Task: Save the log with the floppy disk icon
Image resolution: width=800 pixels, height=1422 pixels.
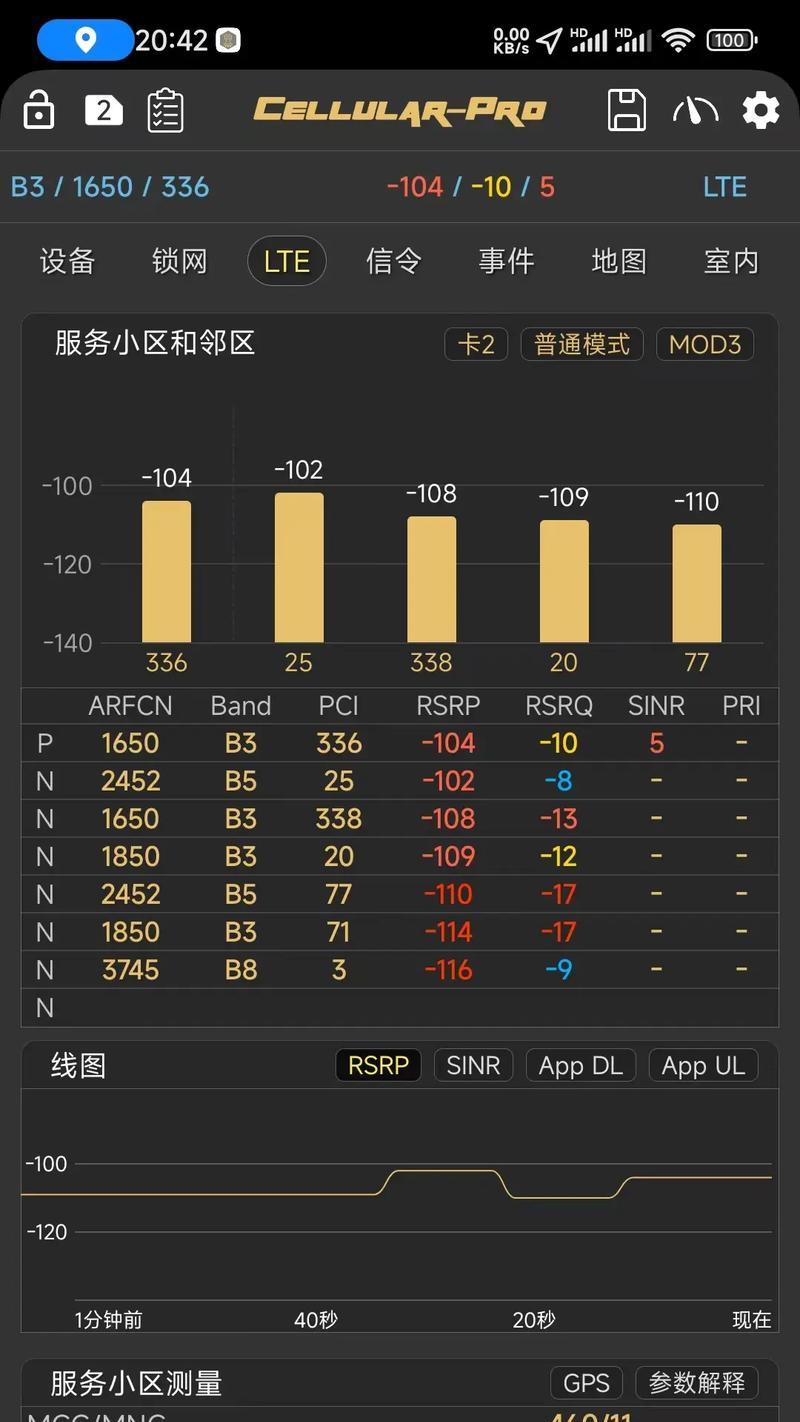Action: point(627,110)
